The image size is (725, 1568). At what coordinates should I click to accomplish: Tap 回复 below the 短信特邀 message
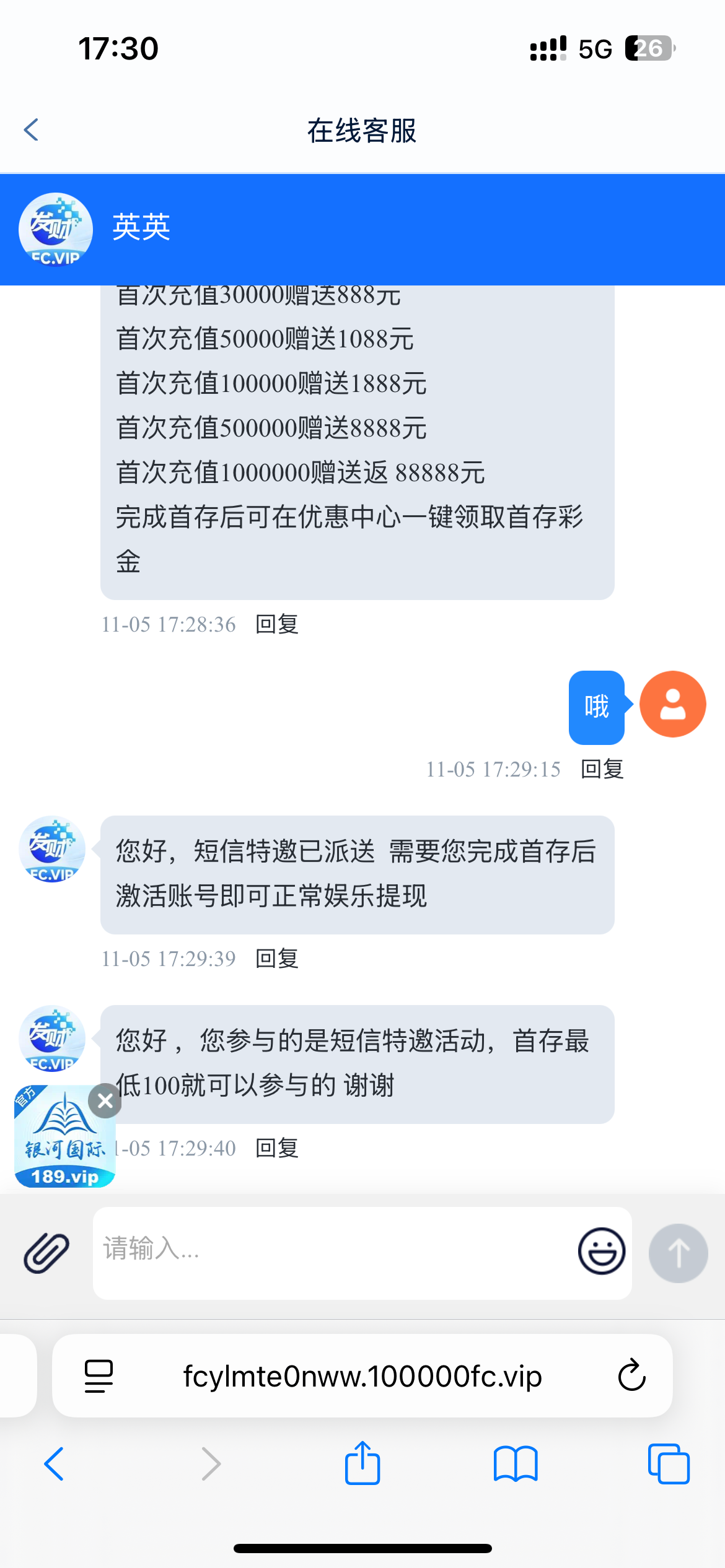point(277,958)
